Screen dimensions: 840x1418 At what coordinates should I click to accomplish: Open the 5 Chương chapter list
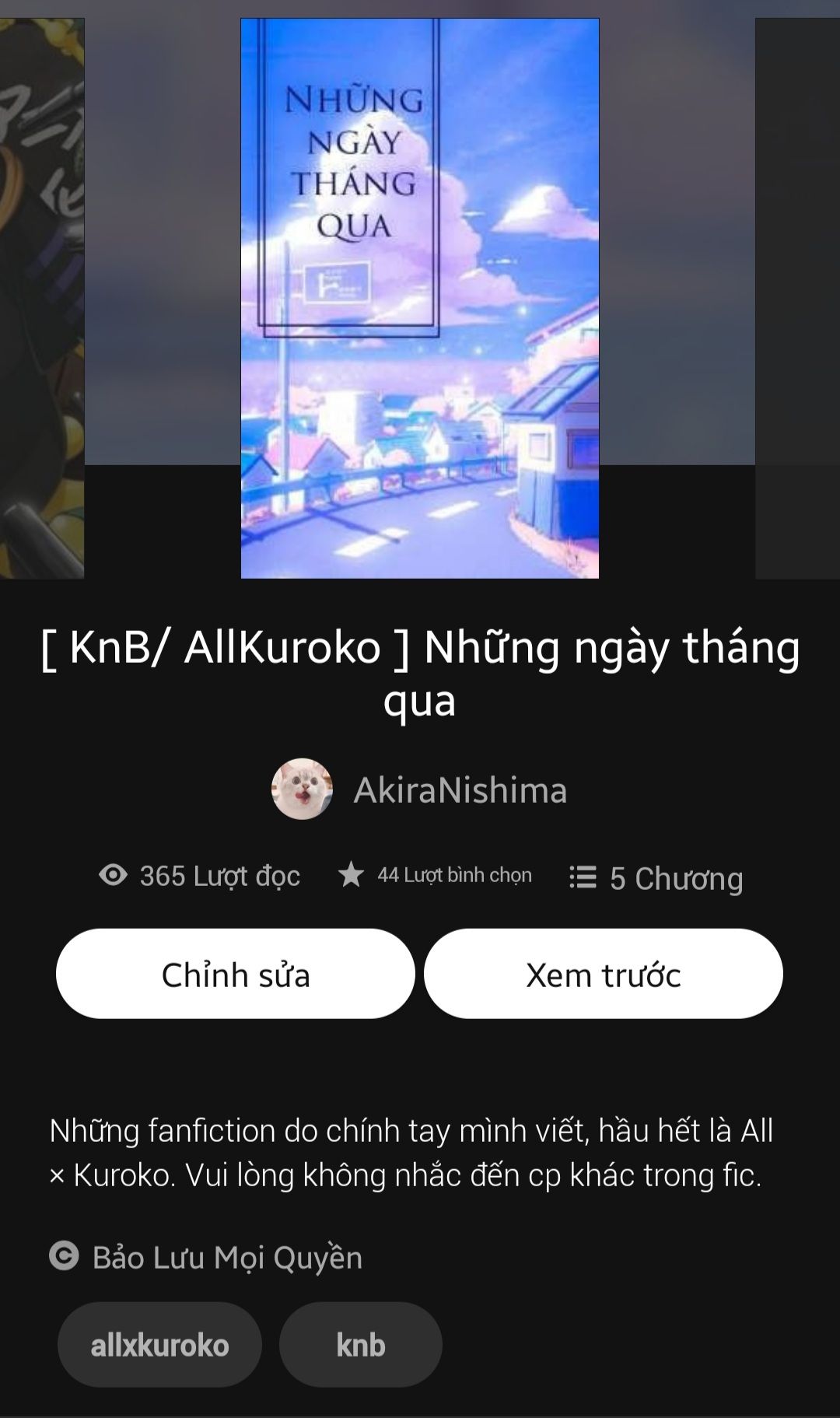click(656, 878)
